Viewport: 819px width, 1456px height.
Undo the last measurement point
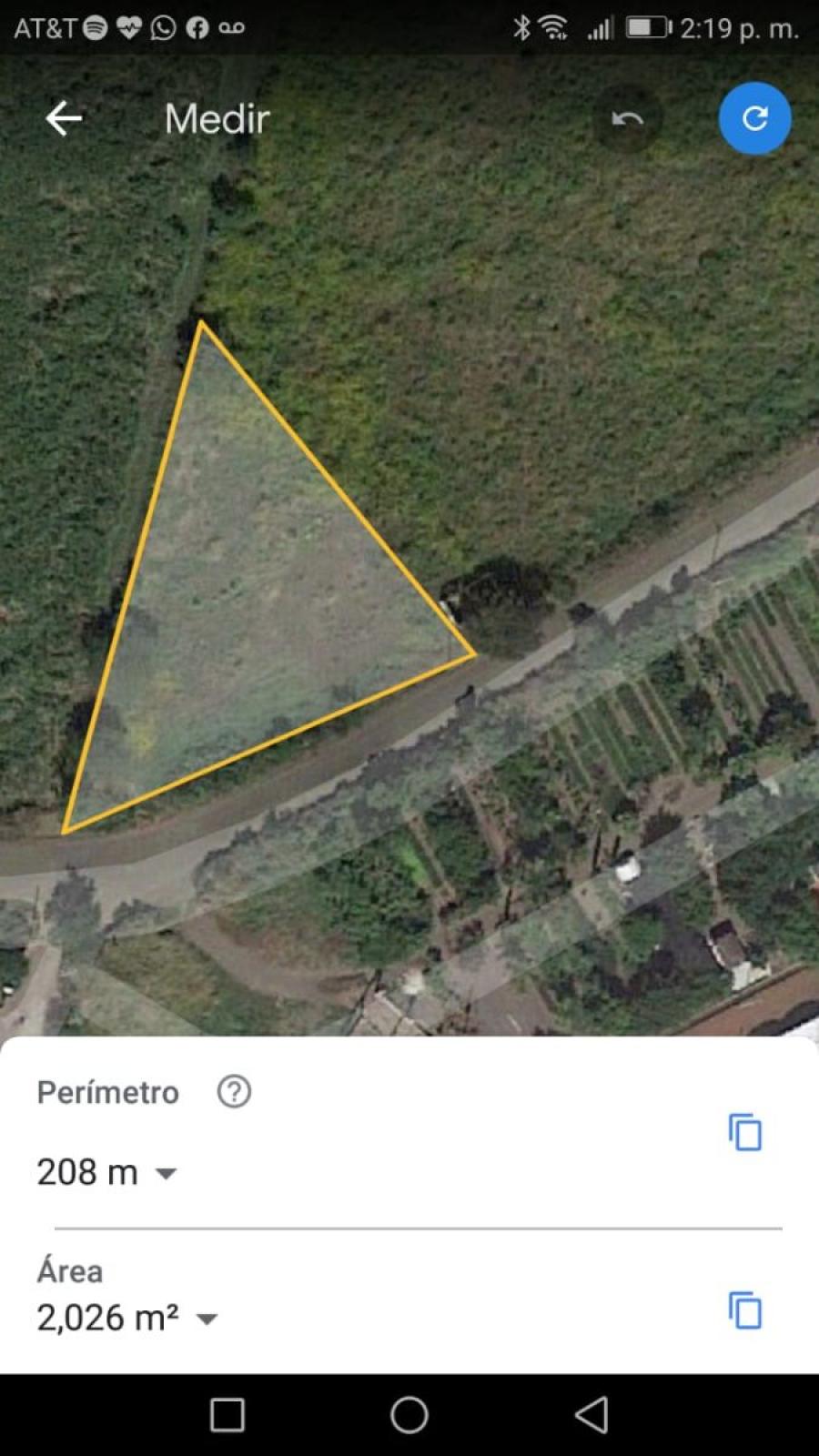click(627, 118)
